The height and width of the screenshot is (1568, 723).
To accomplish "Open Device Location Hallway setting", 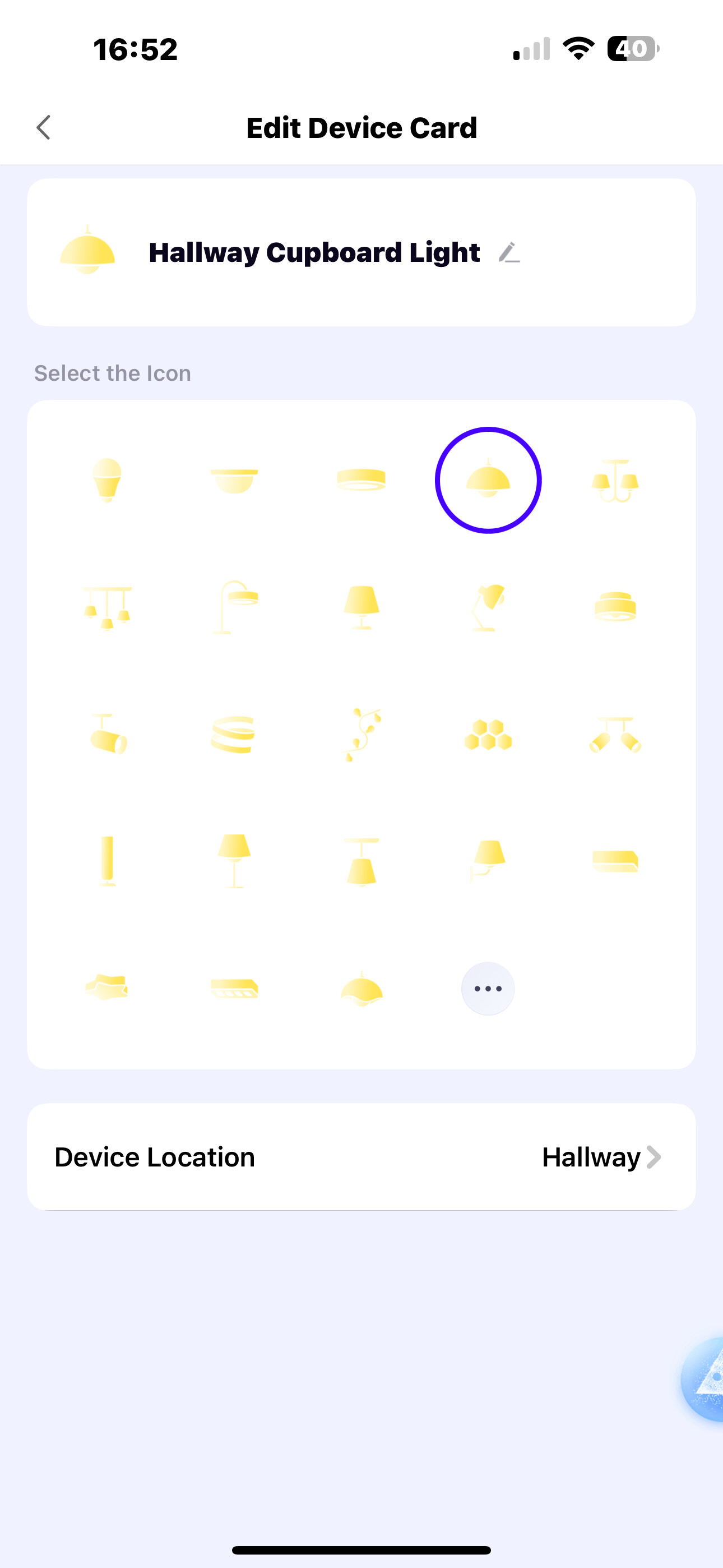I will coord(361,1156).
